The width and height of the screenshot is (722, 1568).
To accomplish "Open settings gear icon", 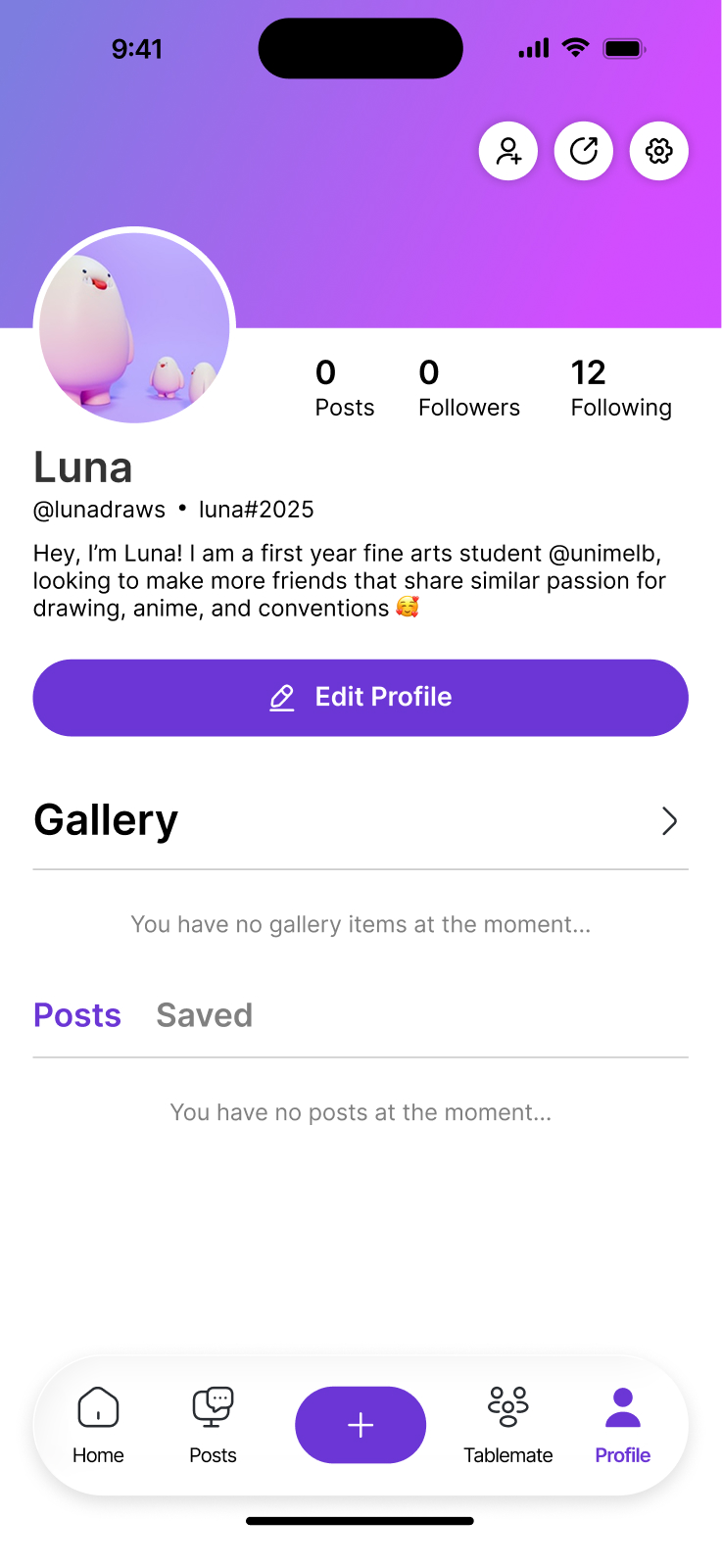I will (659, 151).
